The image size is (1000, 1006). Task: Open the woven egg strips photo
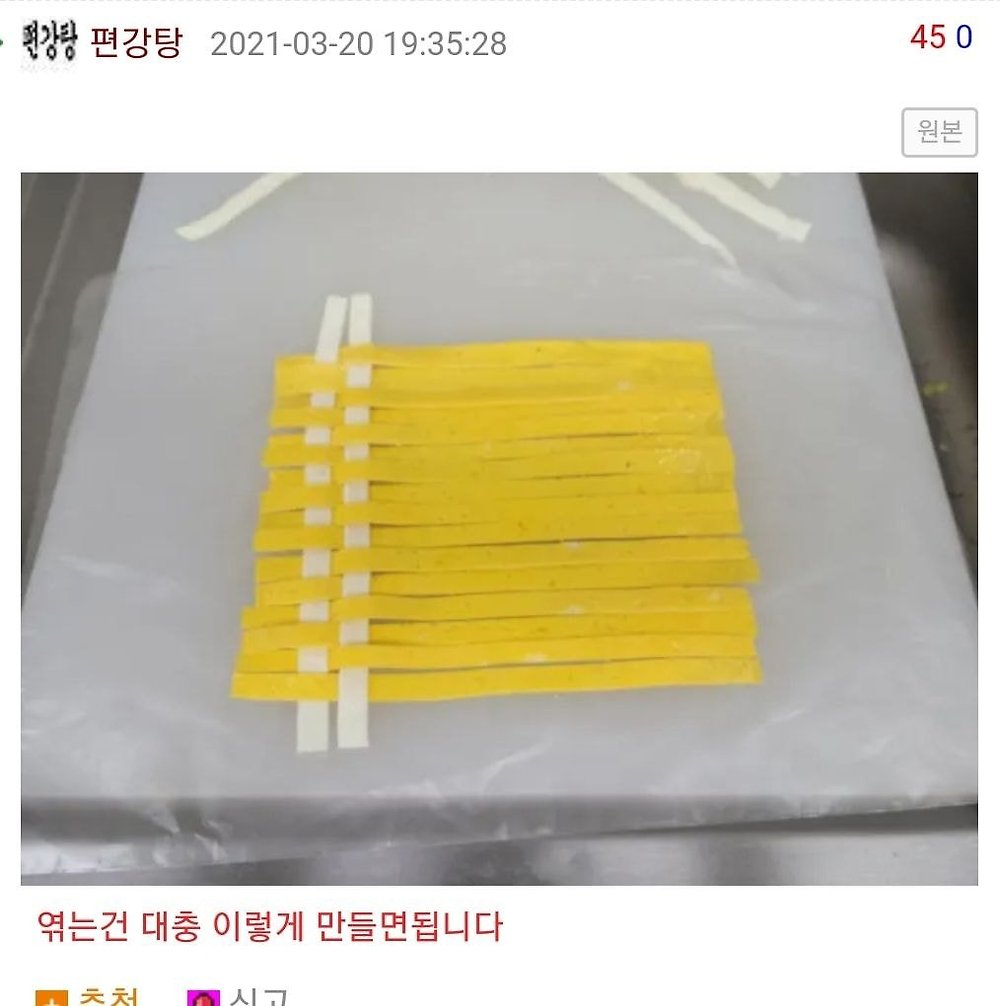[x=499, y=528]
